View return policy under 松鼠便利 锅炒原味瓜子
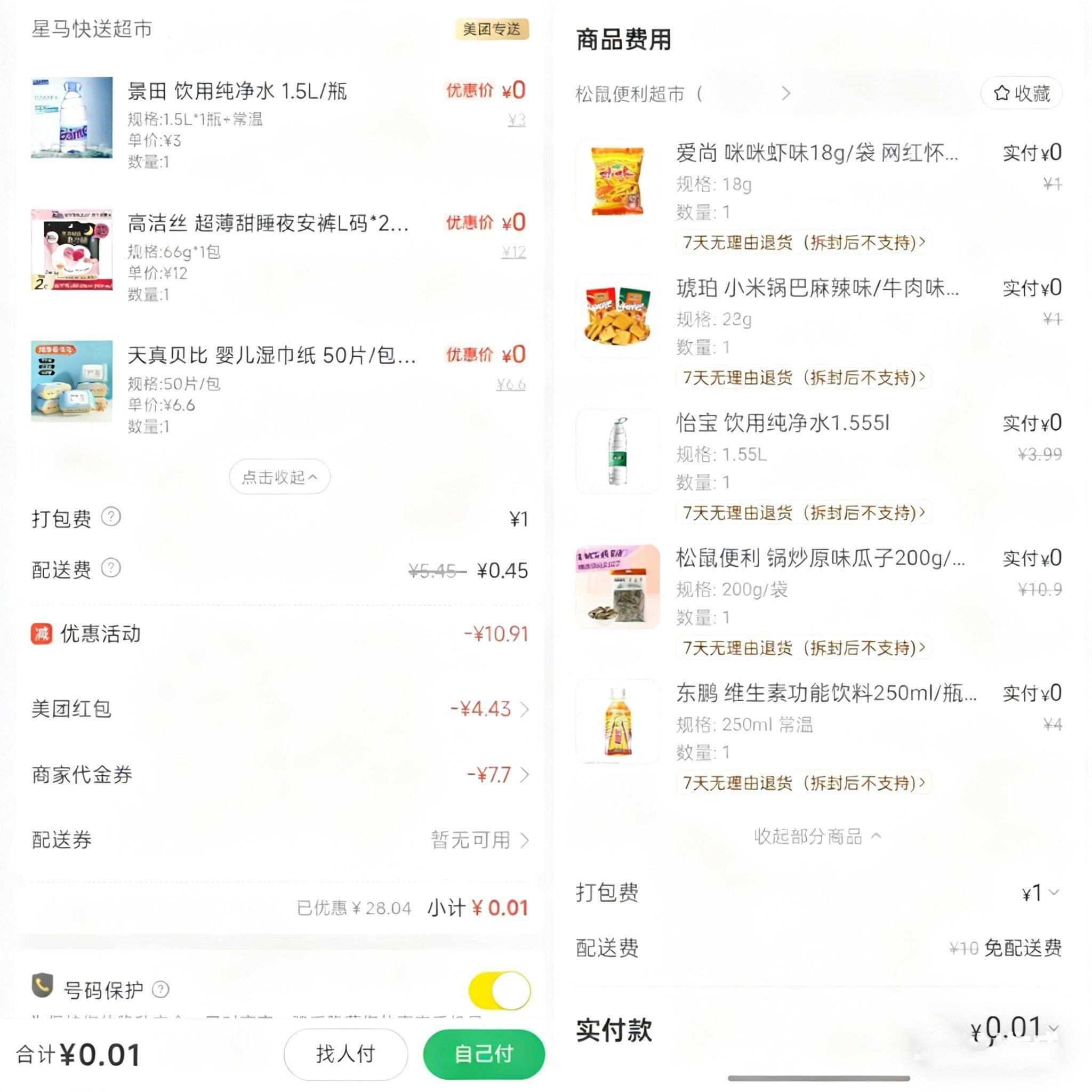This screenshot has height=1092, width=1092. (x=803, y=648)
